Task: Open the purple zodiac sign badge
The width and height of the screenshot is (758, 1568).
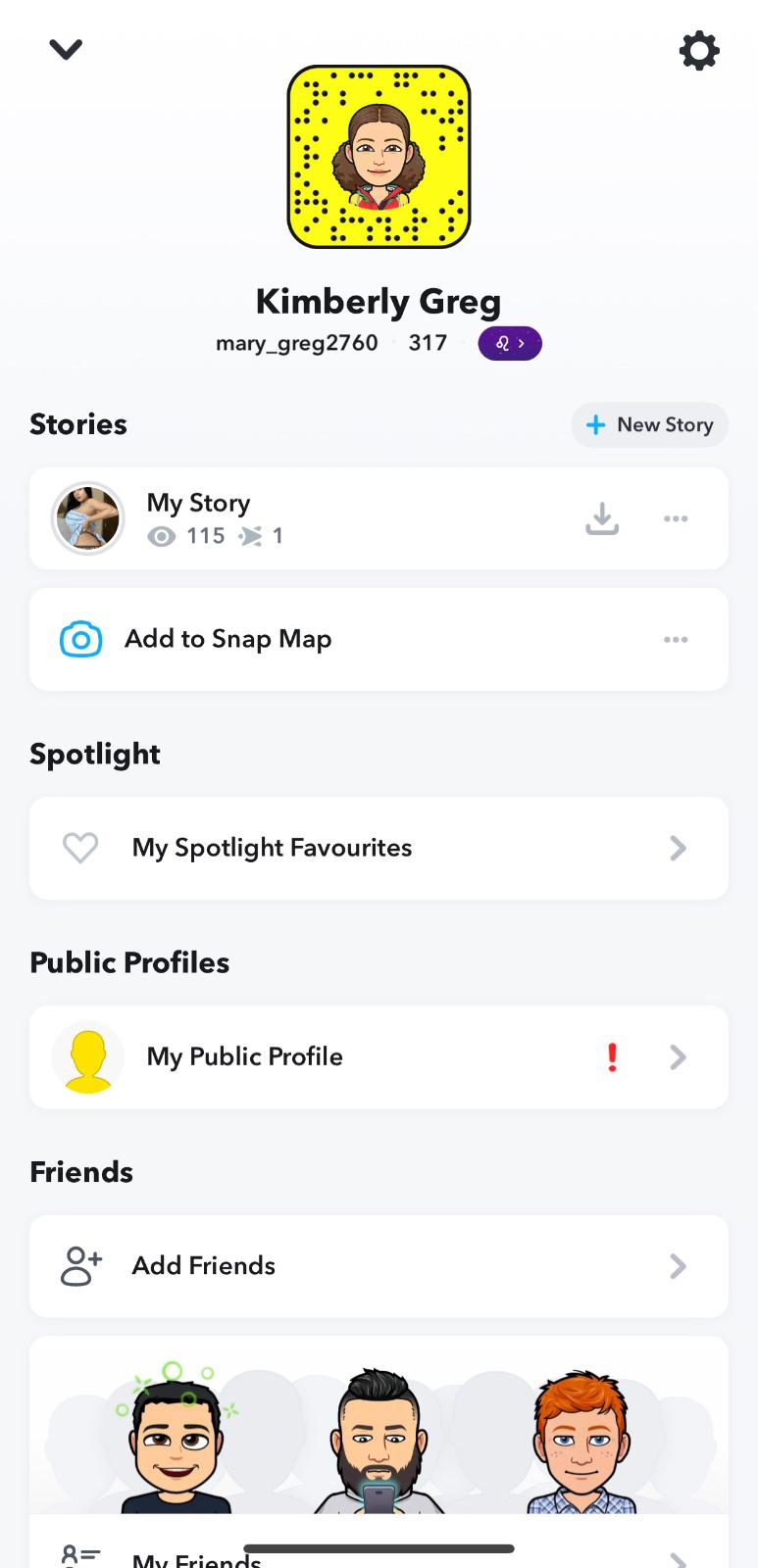Action: [510, 344]
